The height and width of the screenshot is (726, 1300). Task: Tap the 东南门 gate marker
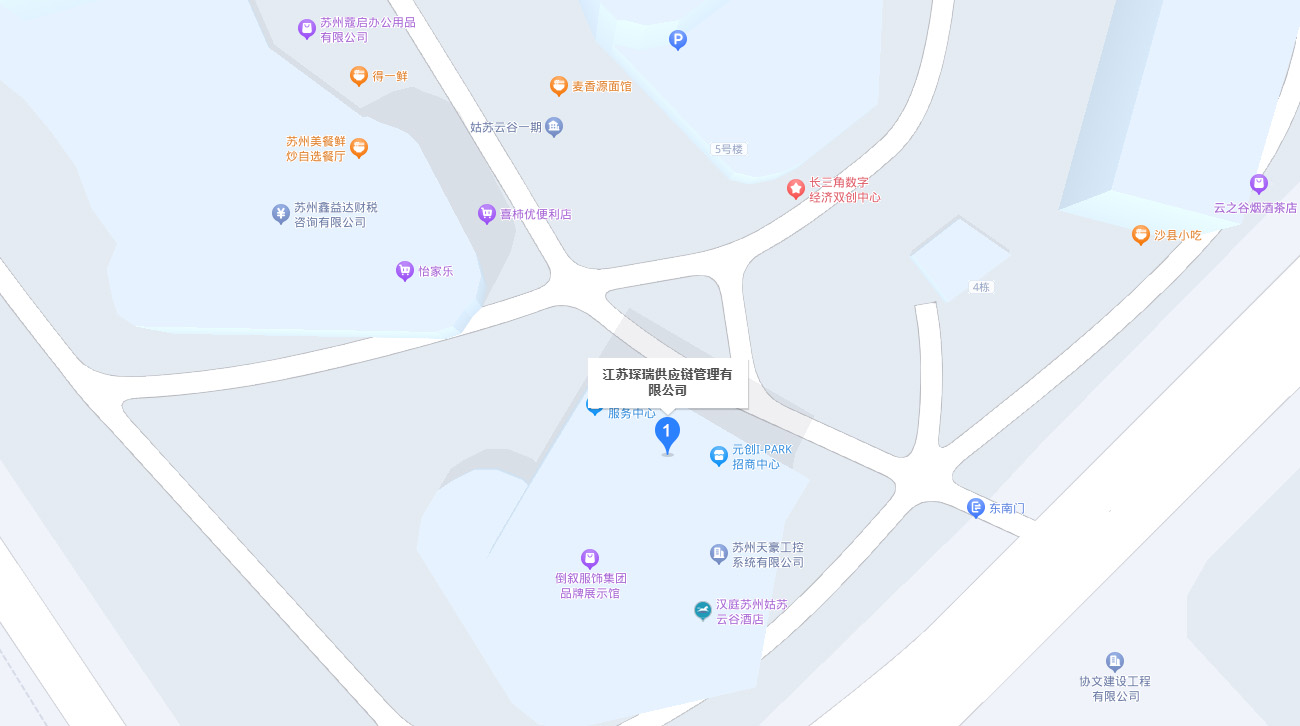(976, 508)
